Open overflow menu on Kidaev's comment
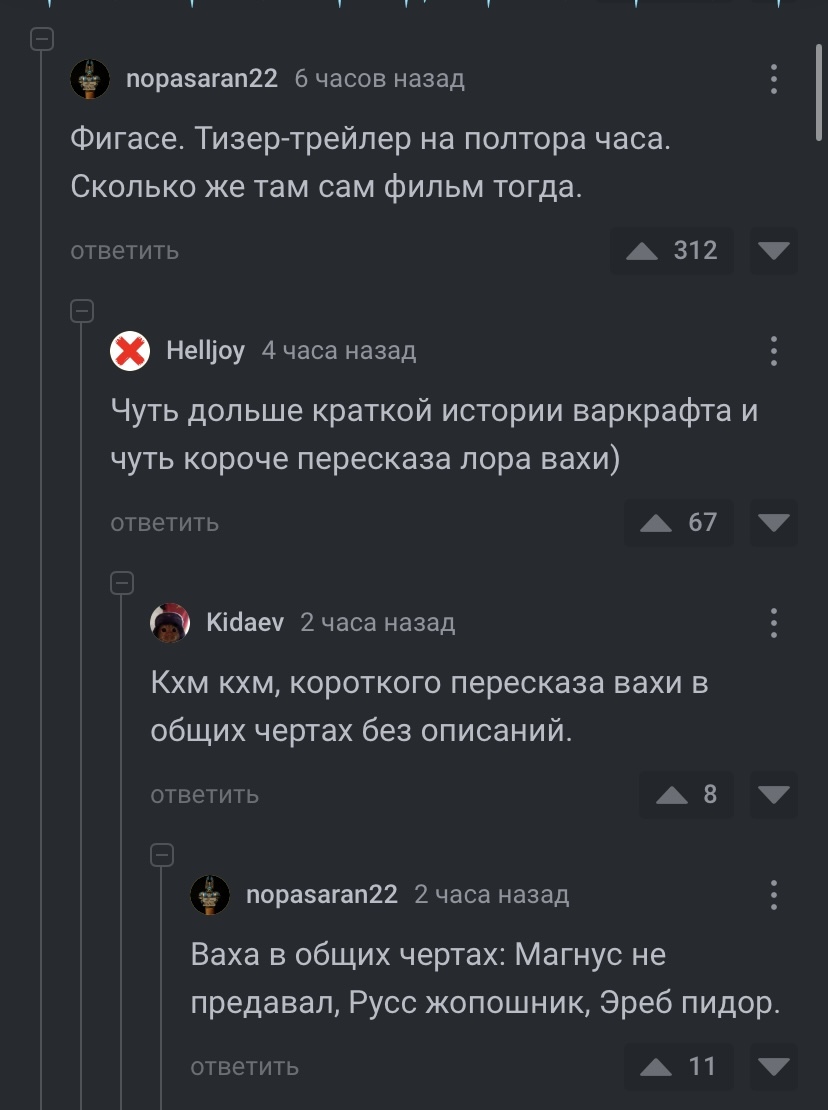This screenshot has width=828, height=1110. pos(774,623)
